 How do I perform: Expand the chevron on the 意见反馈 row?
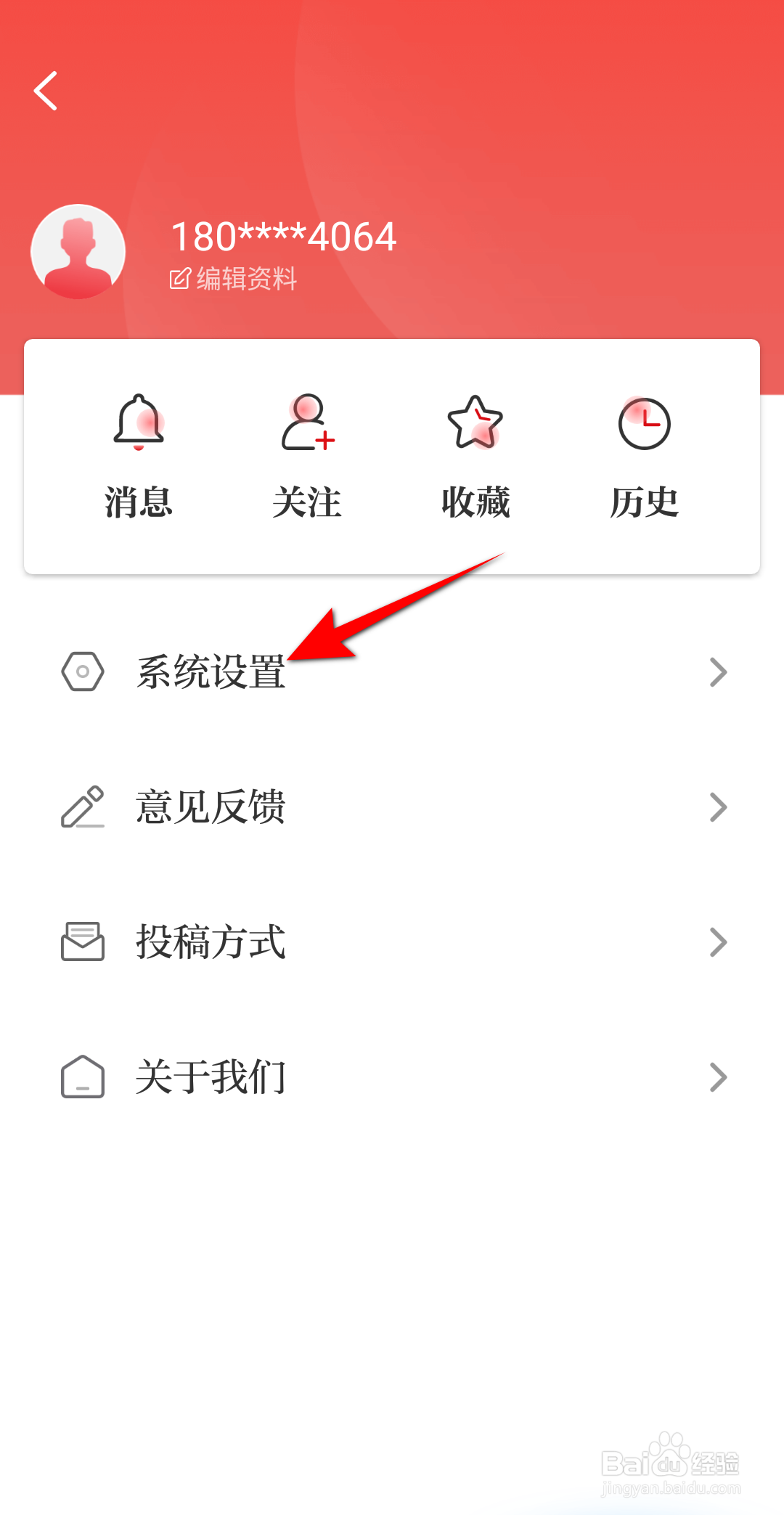718,806
